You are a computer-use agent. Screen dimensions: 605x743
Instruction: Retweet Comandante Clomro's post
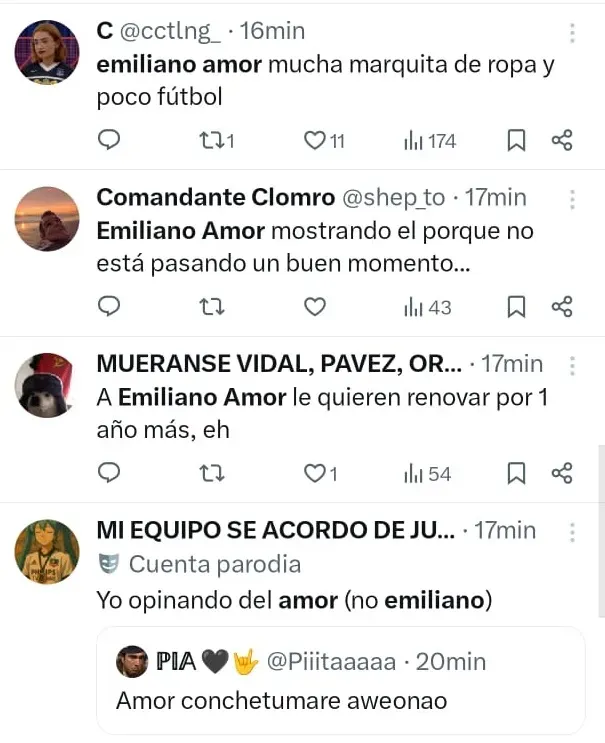click(210, 307)
